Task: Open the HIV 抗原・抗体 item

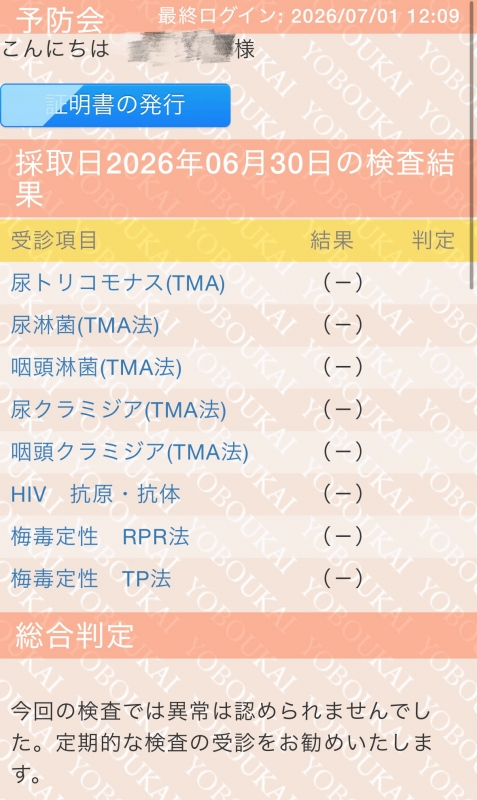Action: (95, 494)
